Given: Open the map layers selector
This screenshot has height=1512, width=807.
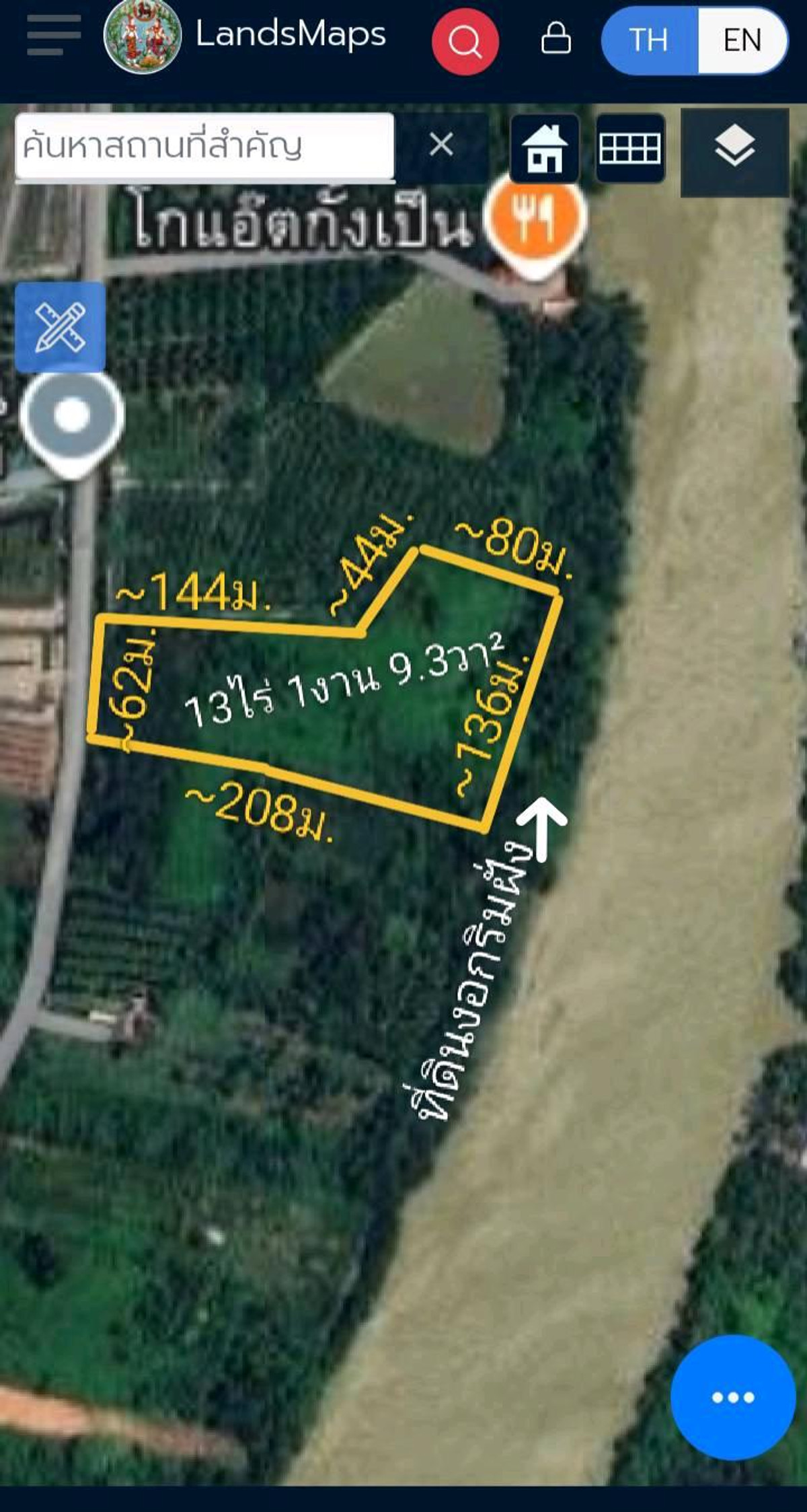Looking at the screenshot, I should coord(734,149).
